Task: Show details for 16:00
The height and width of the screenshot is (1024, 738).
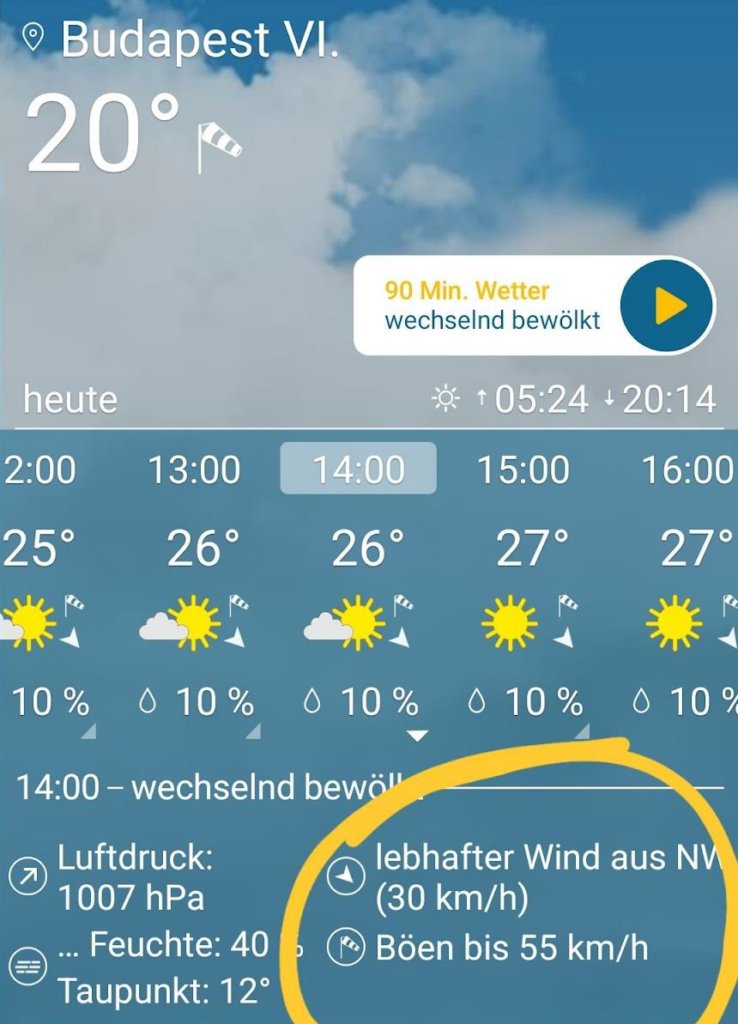Action: click(687, 470)
